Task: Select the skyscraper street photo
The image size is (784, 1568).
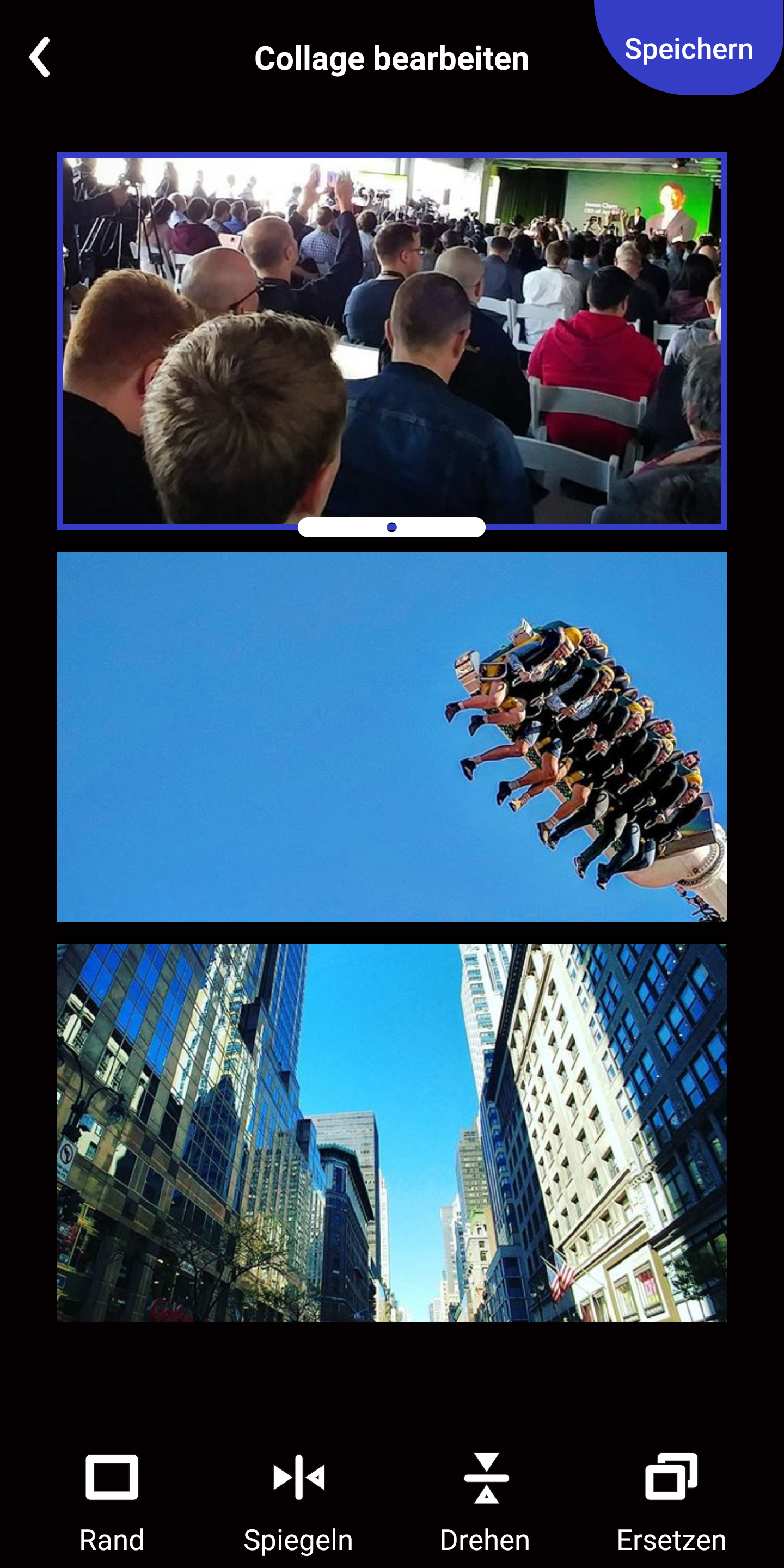Action: point(391,1132)
